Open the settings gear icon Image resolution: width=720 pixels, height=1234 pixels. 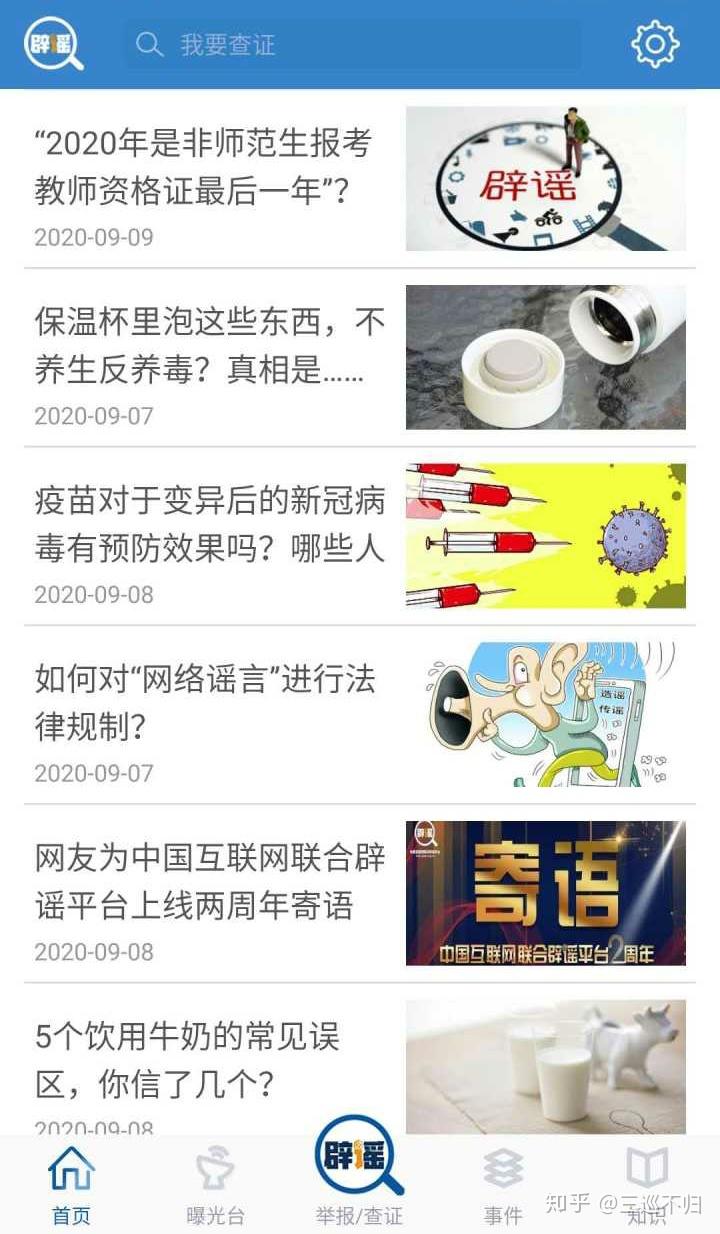coord(655,44)
